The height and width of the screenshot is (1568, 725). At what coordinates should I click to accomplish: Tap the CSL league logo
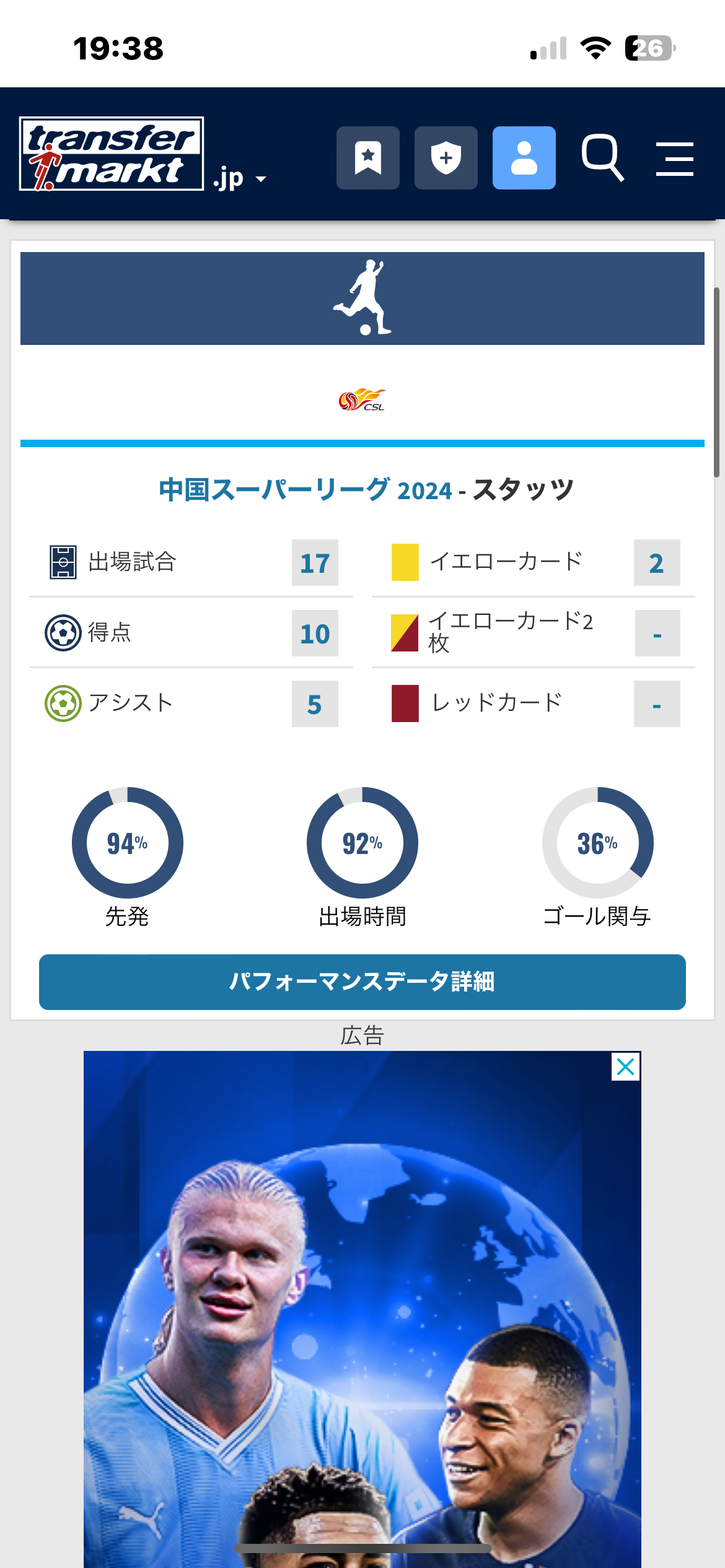pos(362,400)
